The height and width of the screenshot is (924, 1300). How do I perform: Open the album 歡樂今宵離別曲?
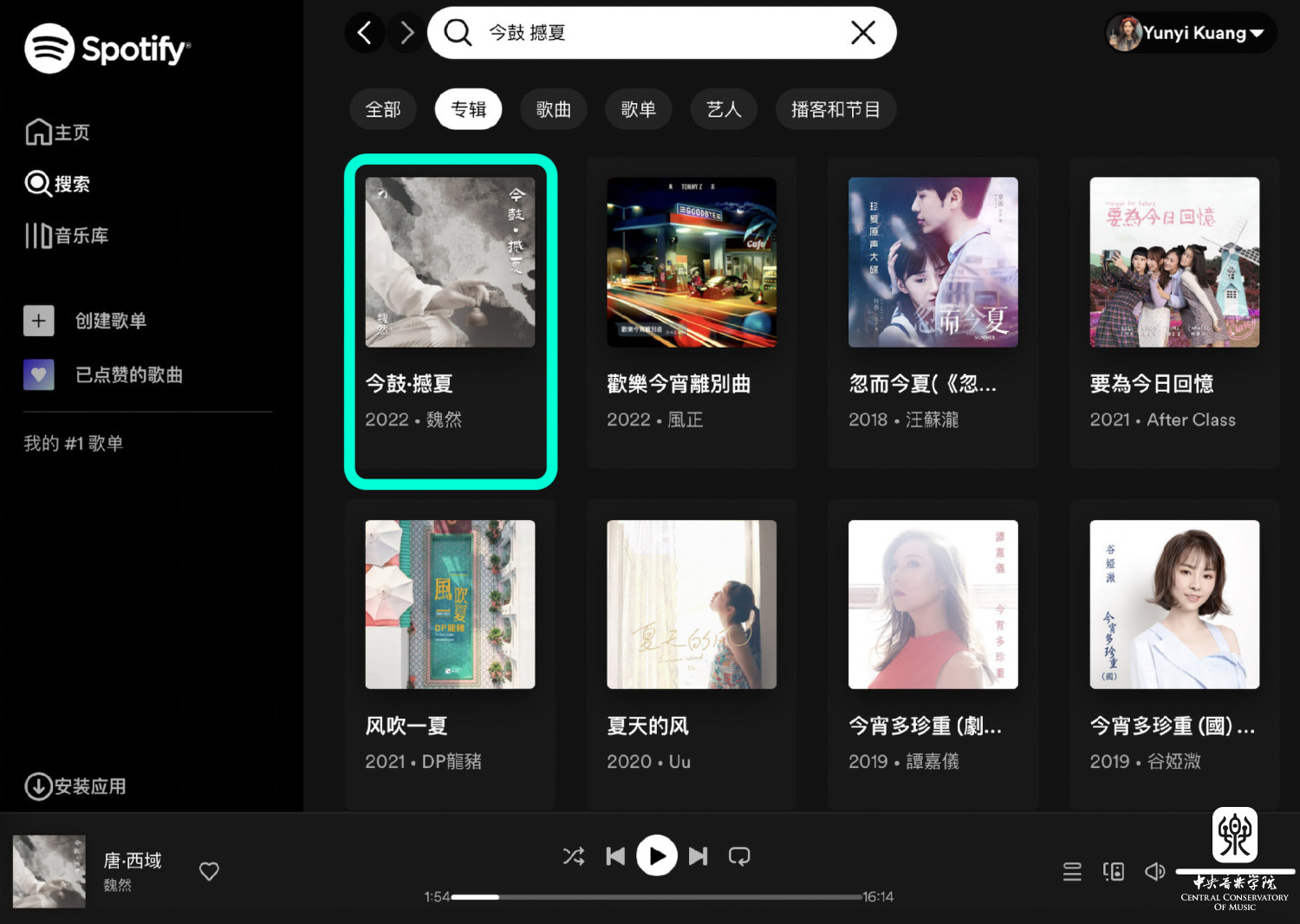pyautogui.click(x=691, y=263)
